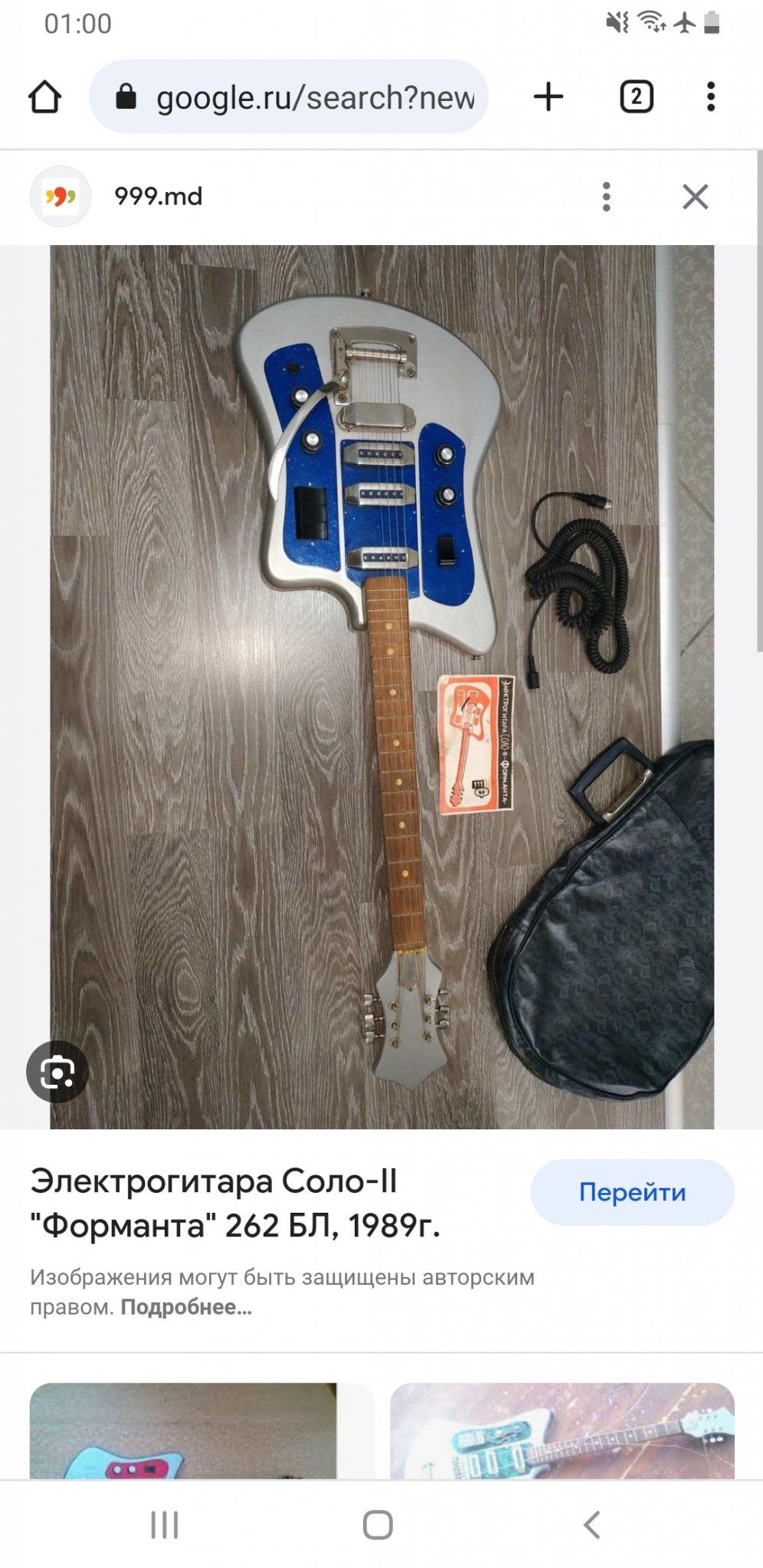This screenshot has height=1568, width=763.
Task: Tap the Перейти button
Action: click(x=631, y=1192)
